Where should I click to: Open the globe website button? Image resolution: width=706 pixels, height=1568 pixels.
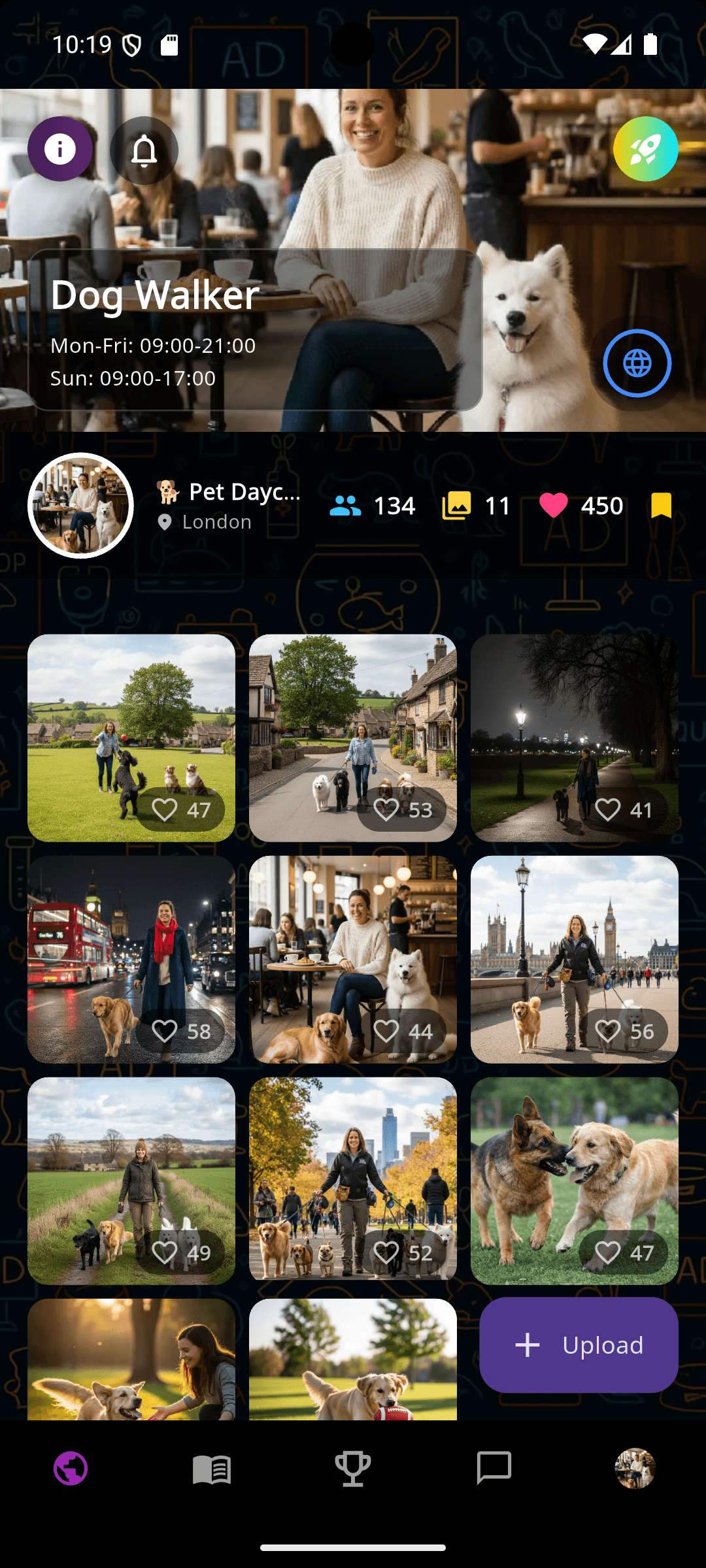pyautogui.click(x=637, y=363)
